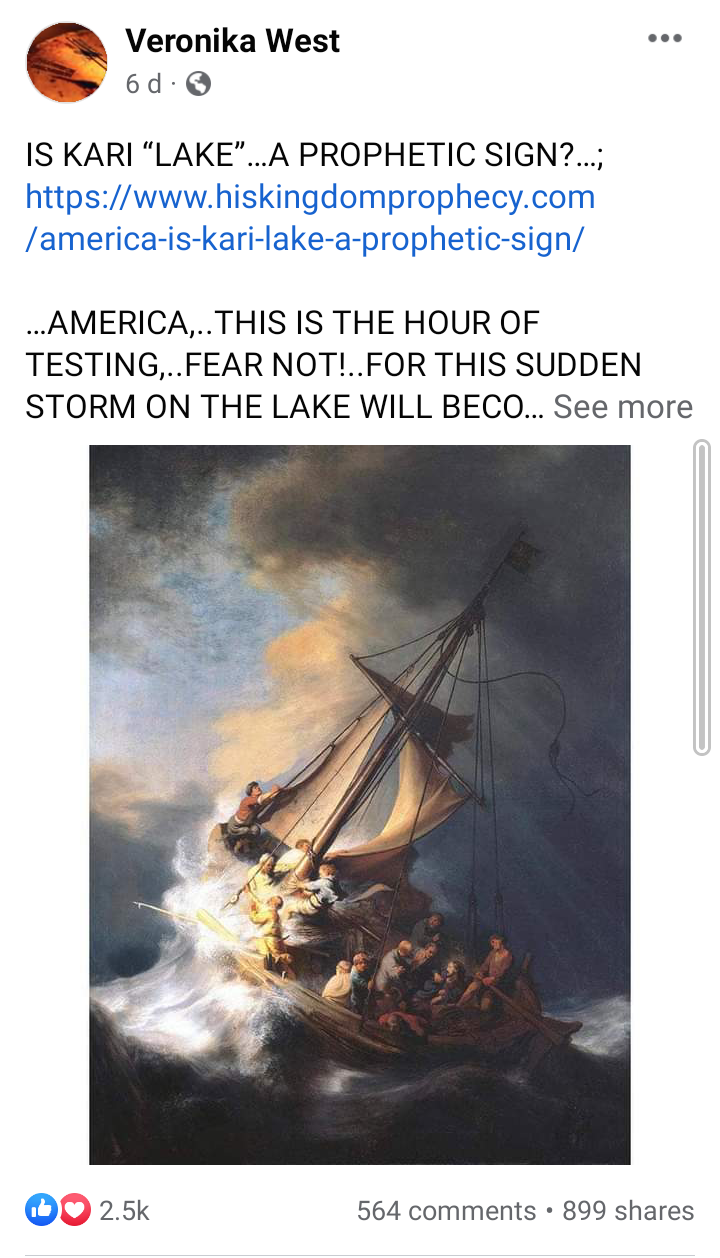Open the post's three-dot overflow menu
Viewport: 720px width, 1258px height.
pos(664,39)
